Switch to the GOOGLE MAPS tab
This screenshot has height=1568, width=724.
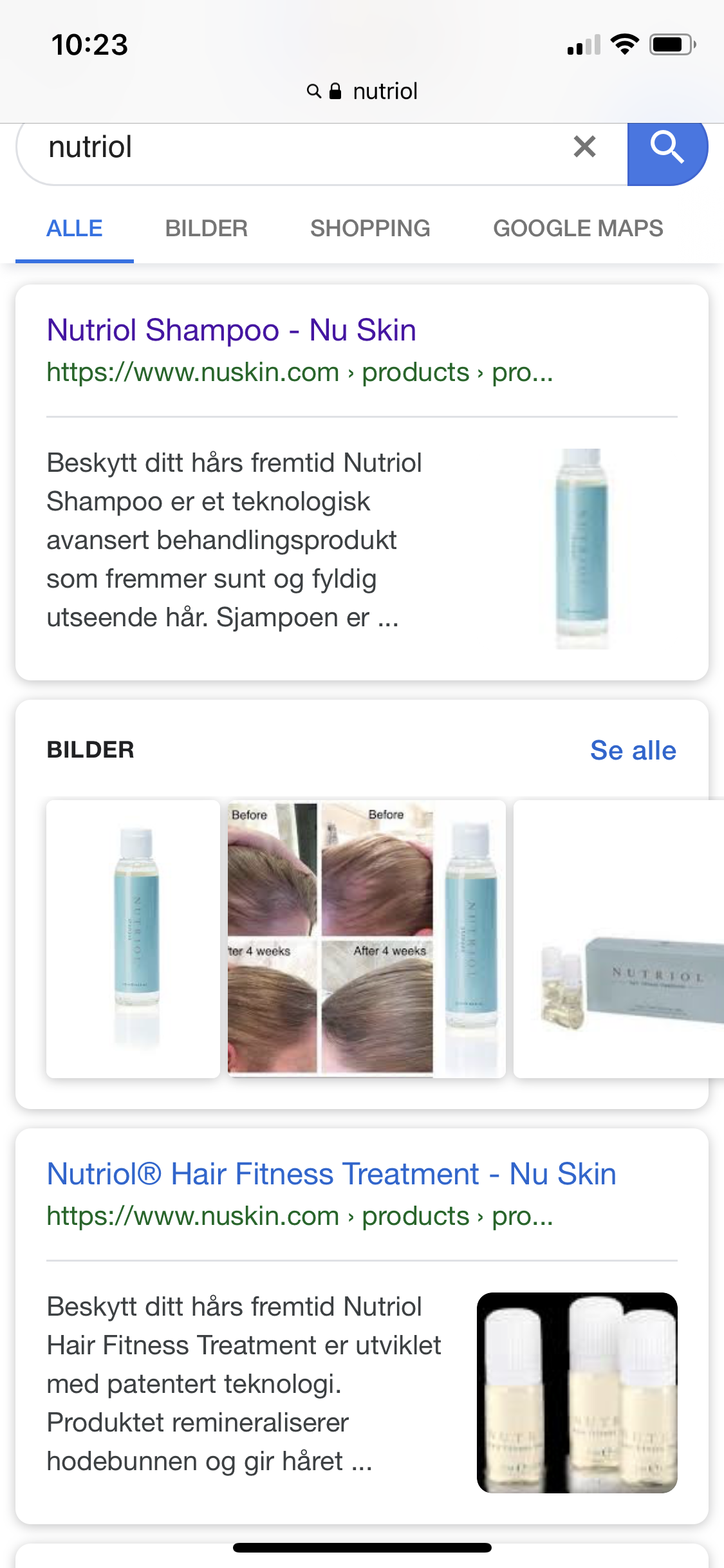point(578,229)
